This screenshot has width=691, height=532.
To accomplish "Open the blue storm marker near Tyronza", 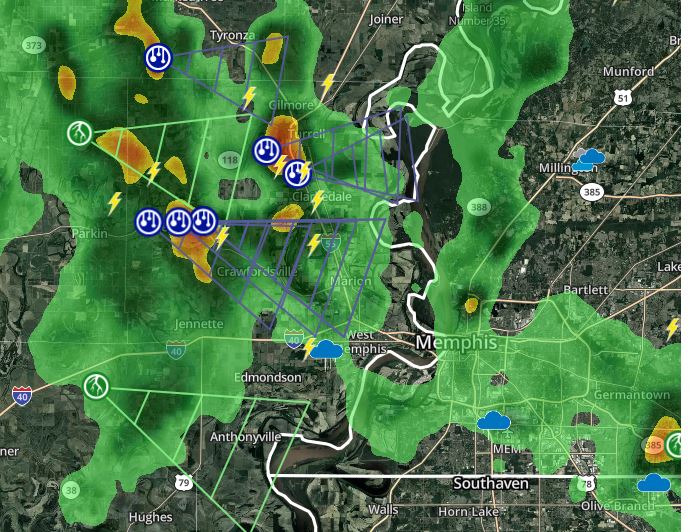I will (x=157, y=57).
